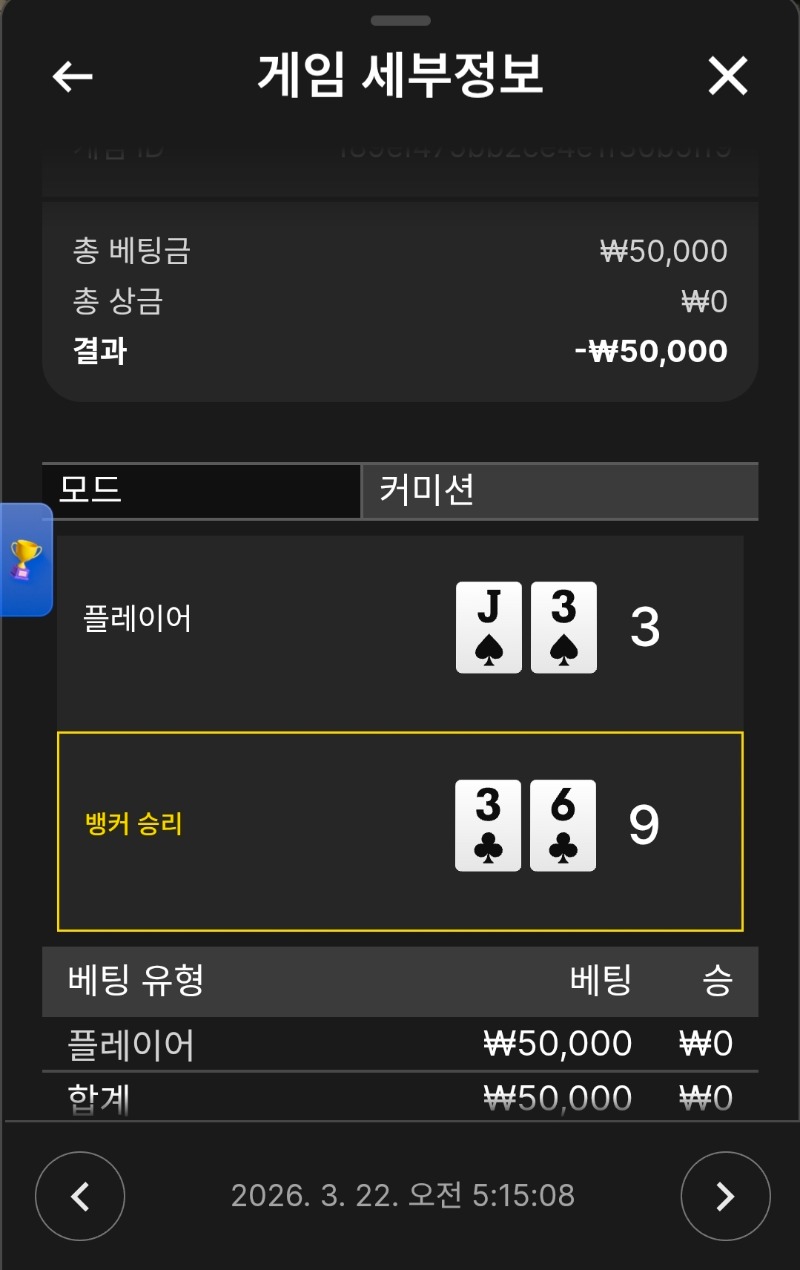This screenshot has width=800, height=1270.
Task: Open the trophy side tab
Action: point(25,560)
